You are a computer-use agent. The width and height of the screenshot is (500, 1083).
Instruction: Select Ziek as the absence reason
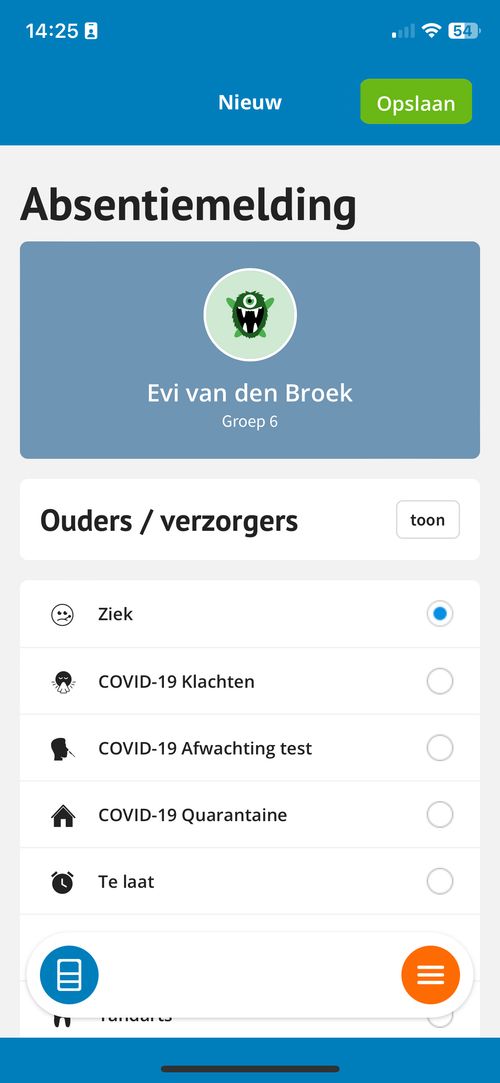point(250,614)
